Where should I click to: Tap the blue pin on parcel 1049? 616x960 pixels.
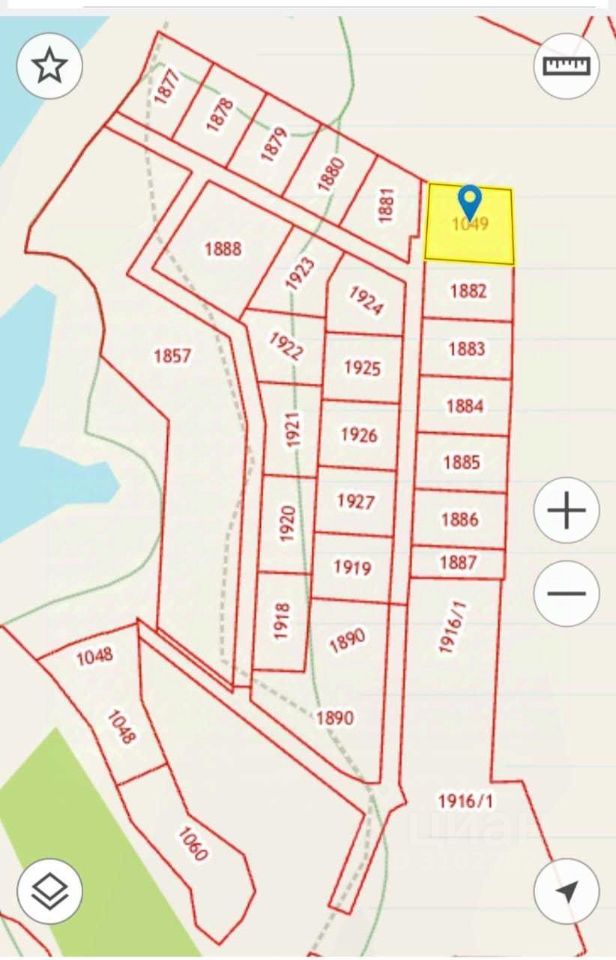click(469, 201)
